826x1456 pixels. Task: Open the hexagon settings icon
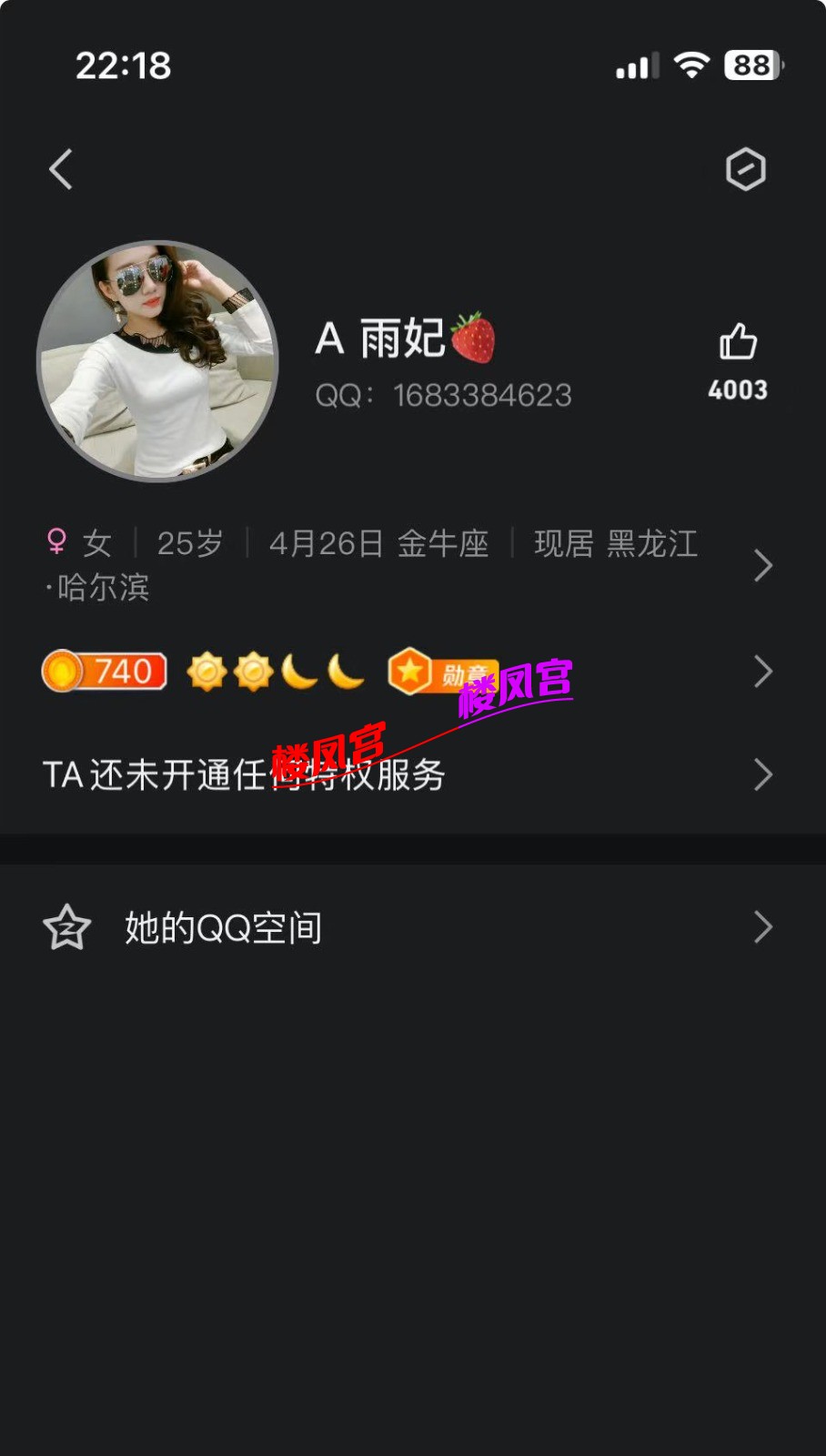[x=745, y=169]
